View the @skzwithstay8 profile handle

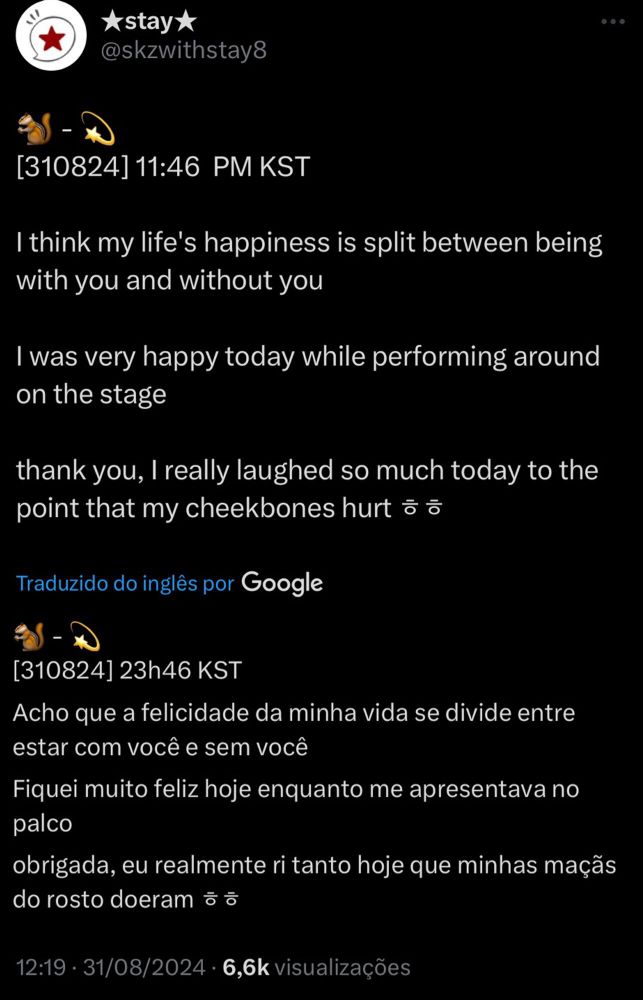pos(185,49)
